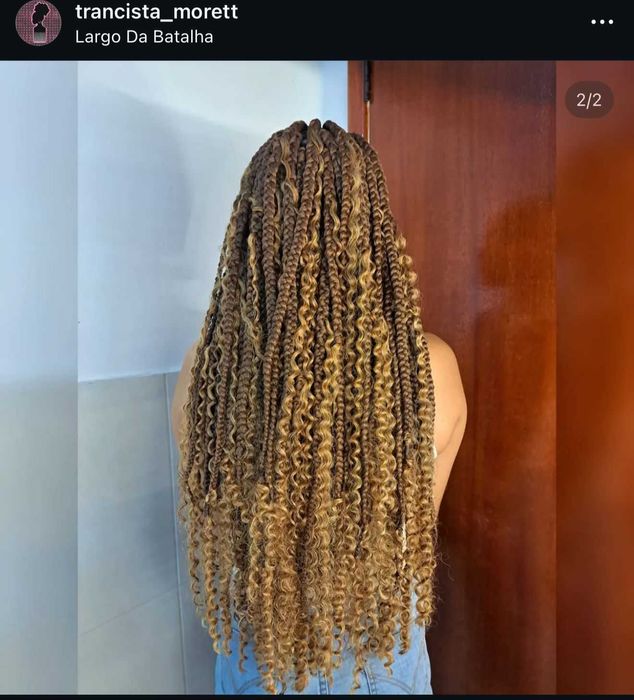Viewport: 634px width, 700px height.
Task: Open the trancista_morett username link
Action: (156, 13)
